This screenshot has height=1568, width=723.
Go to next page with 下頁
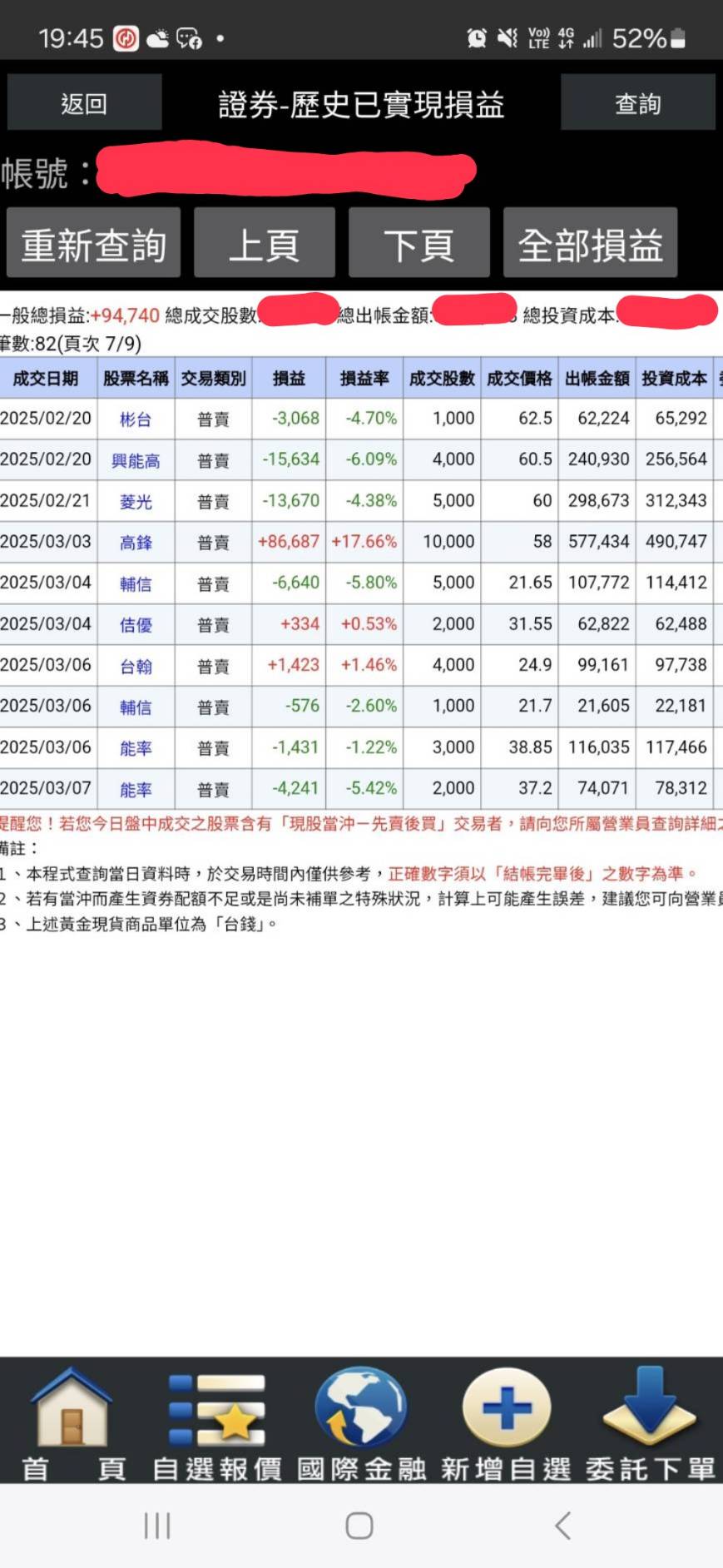point(418,243)
